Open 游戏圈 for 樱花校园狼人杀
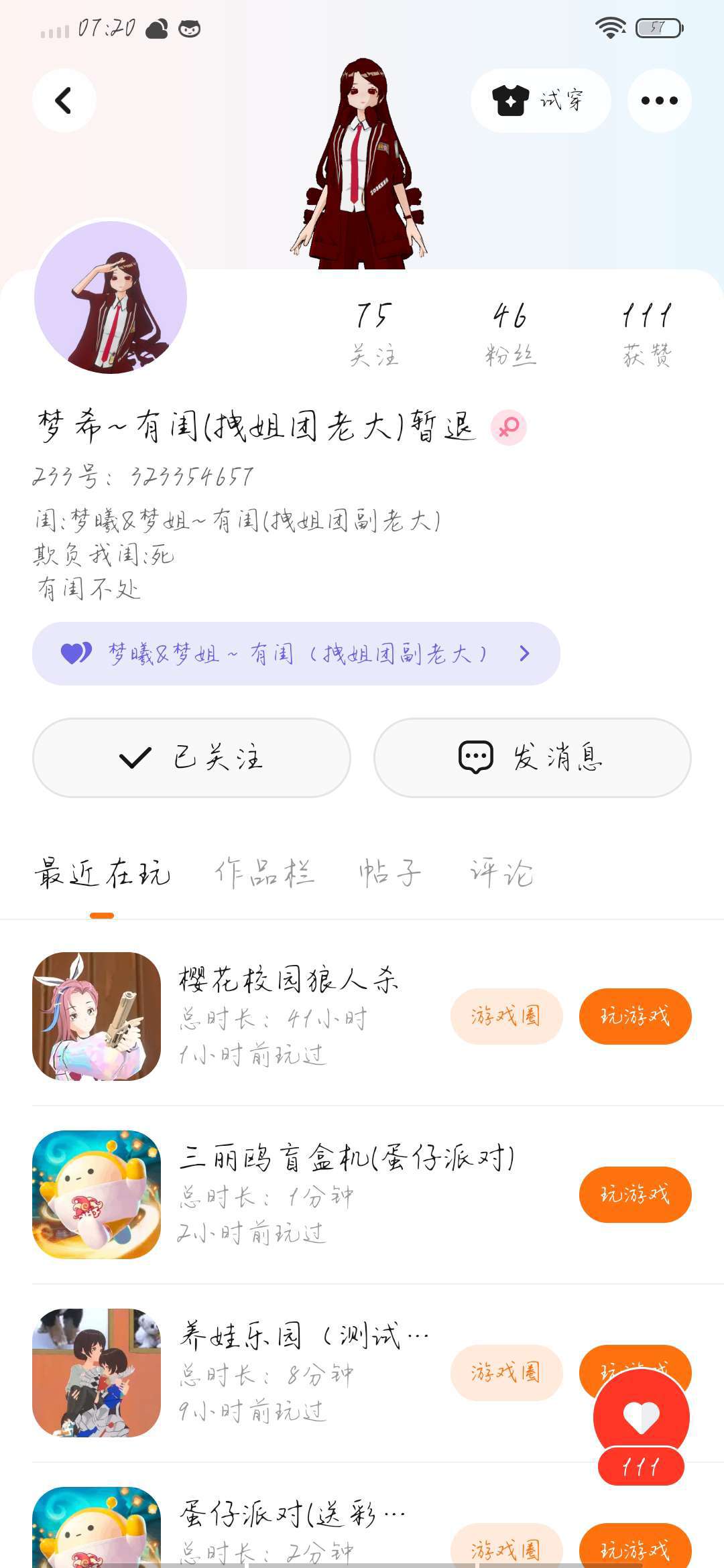The height and width of the screenshot is (1568, 724). tap(506, 1017)
